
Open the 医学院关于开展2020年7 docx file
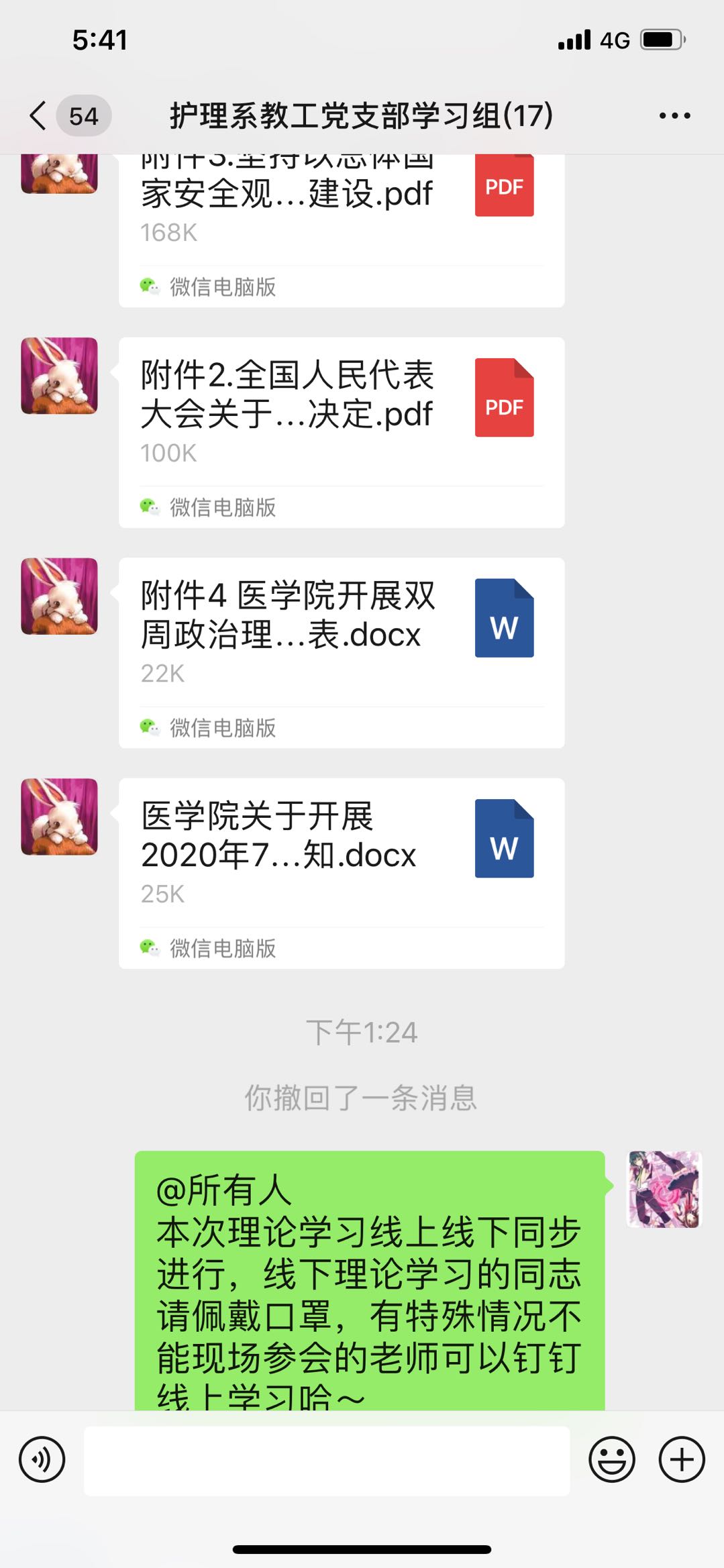[341, 853]
